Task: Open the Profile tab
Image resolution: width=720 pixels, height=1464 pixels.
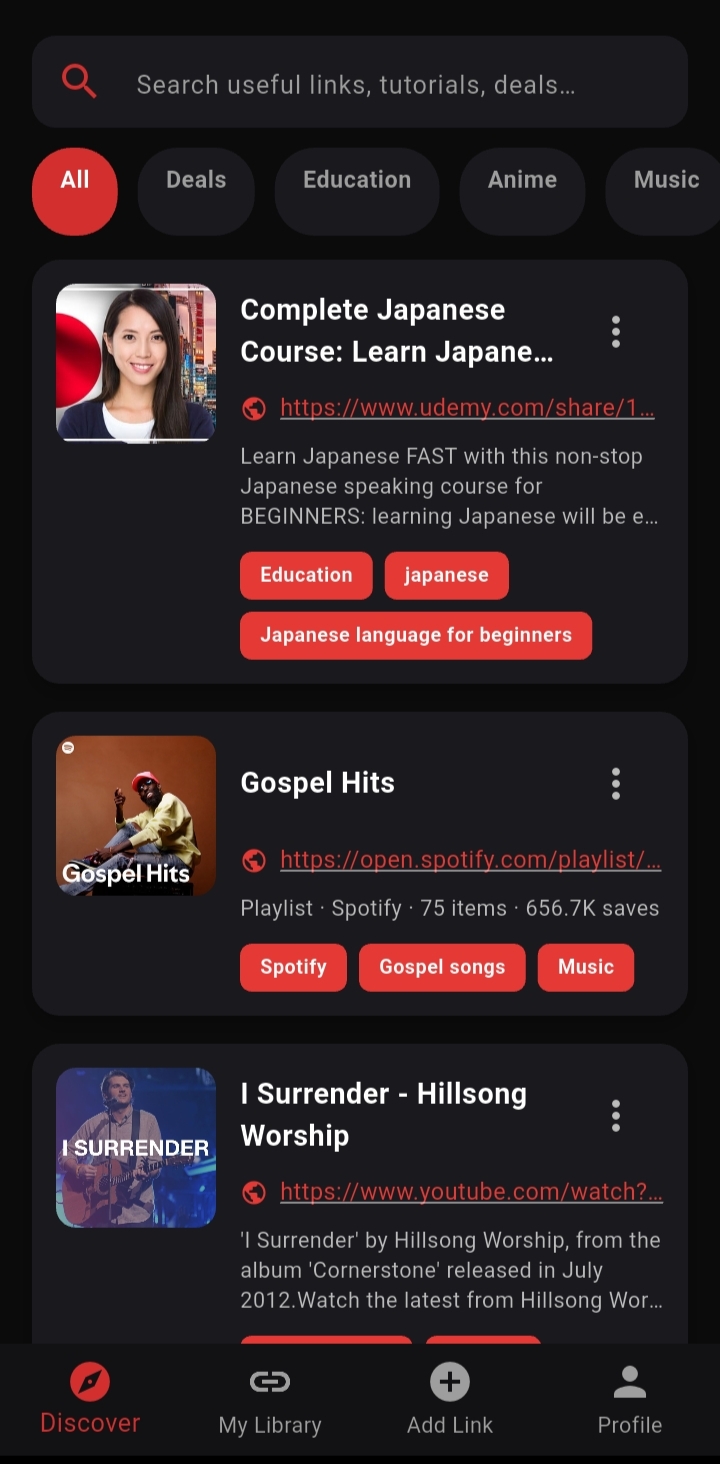Action: [x=630, y=1400]
